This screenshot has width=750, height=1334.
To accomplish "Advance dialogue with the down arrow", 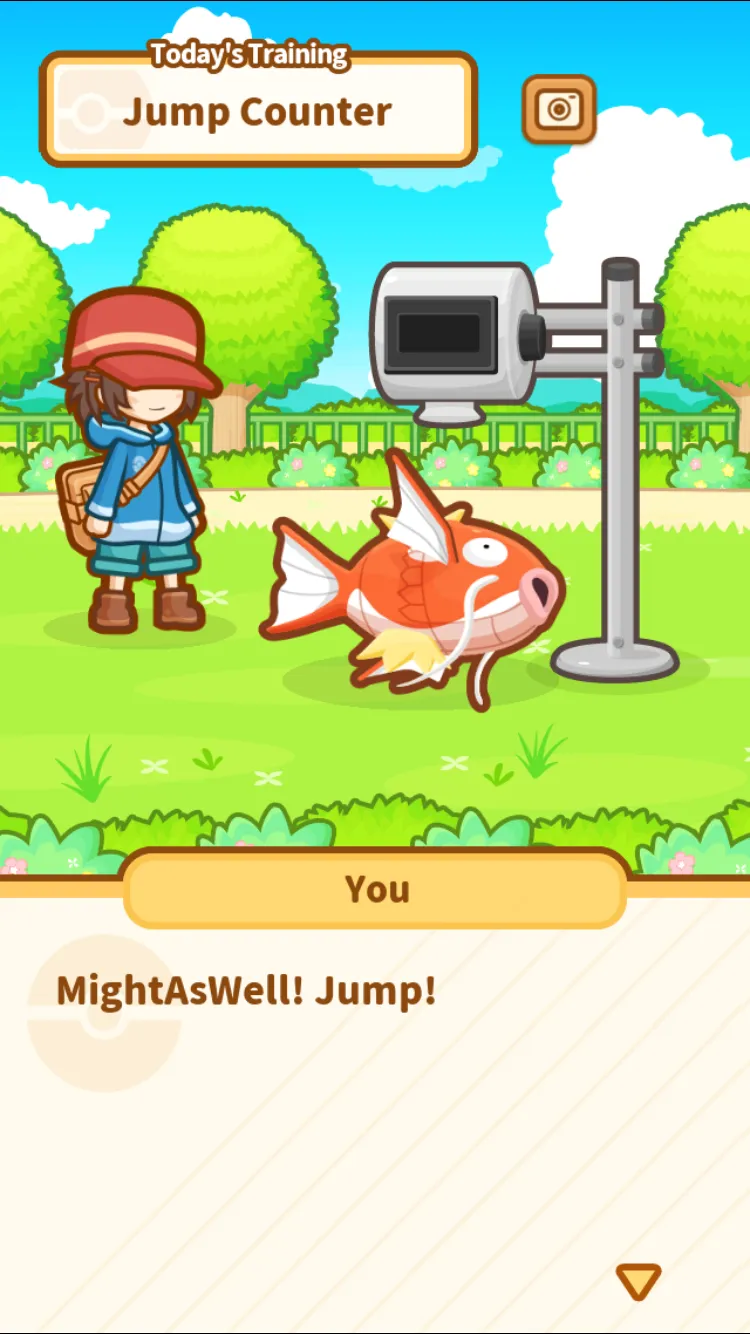I will 638,1280.
